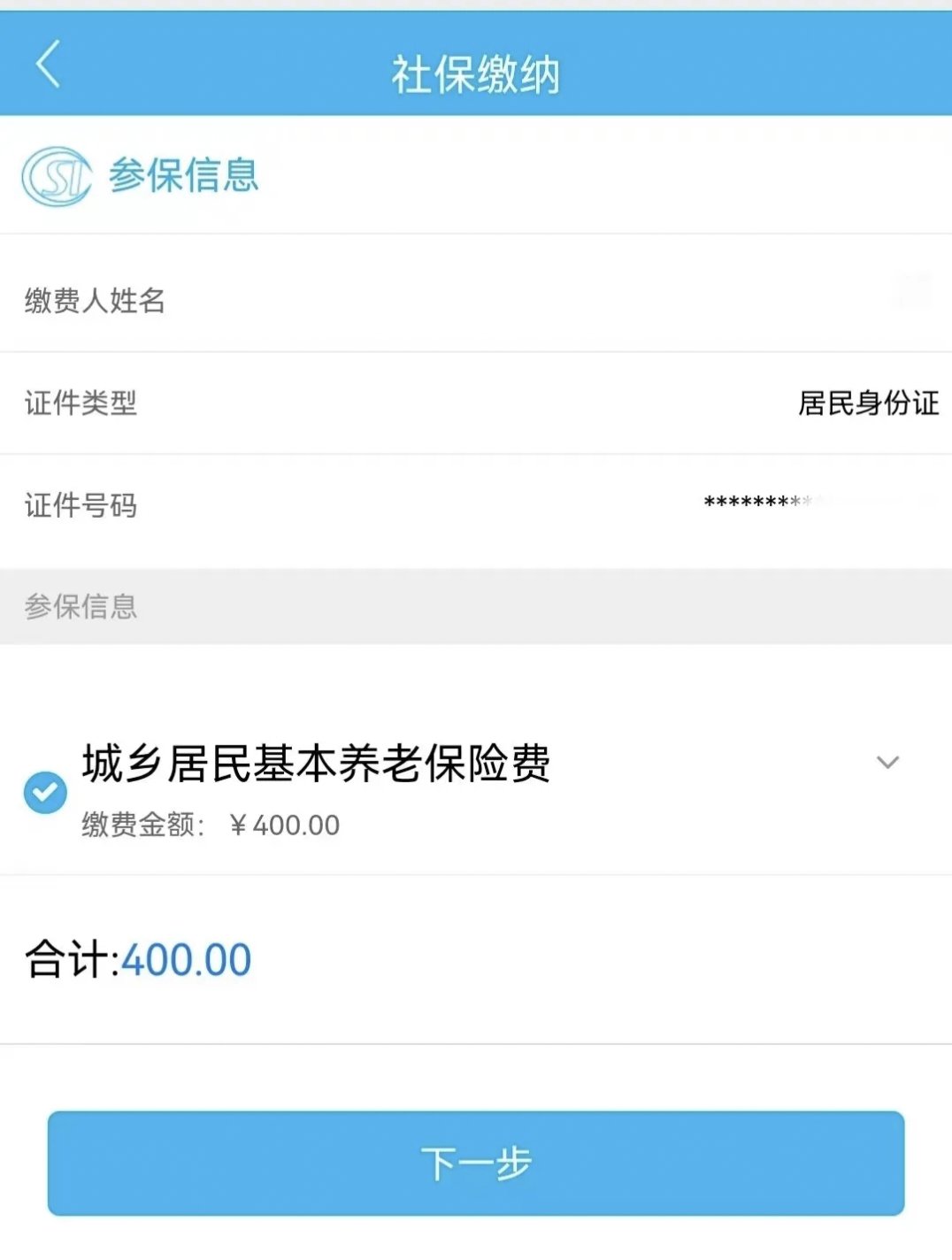Uncheck 城乡居民基本养老保险费 checkbox
952x1260 pixels.
click(x=45, y=792)
